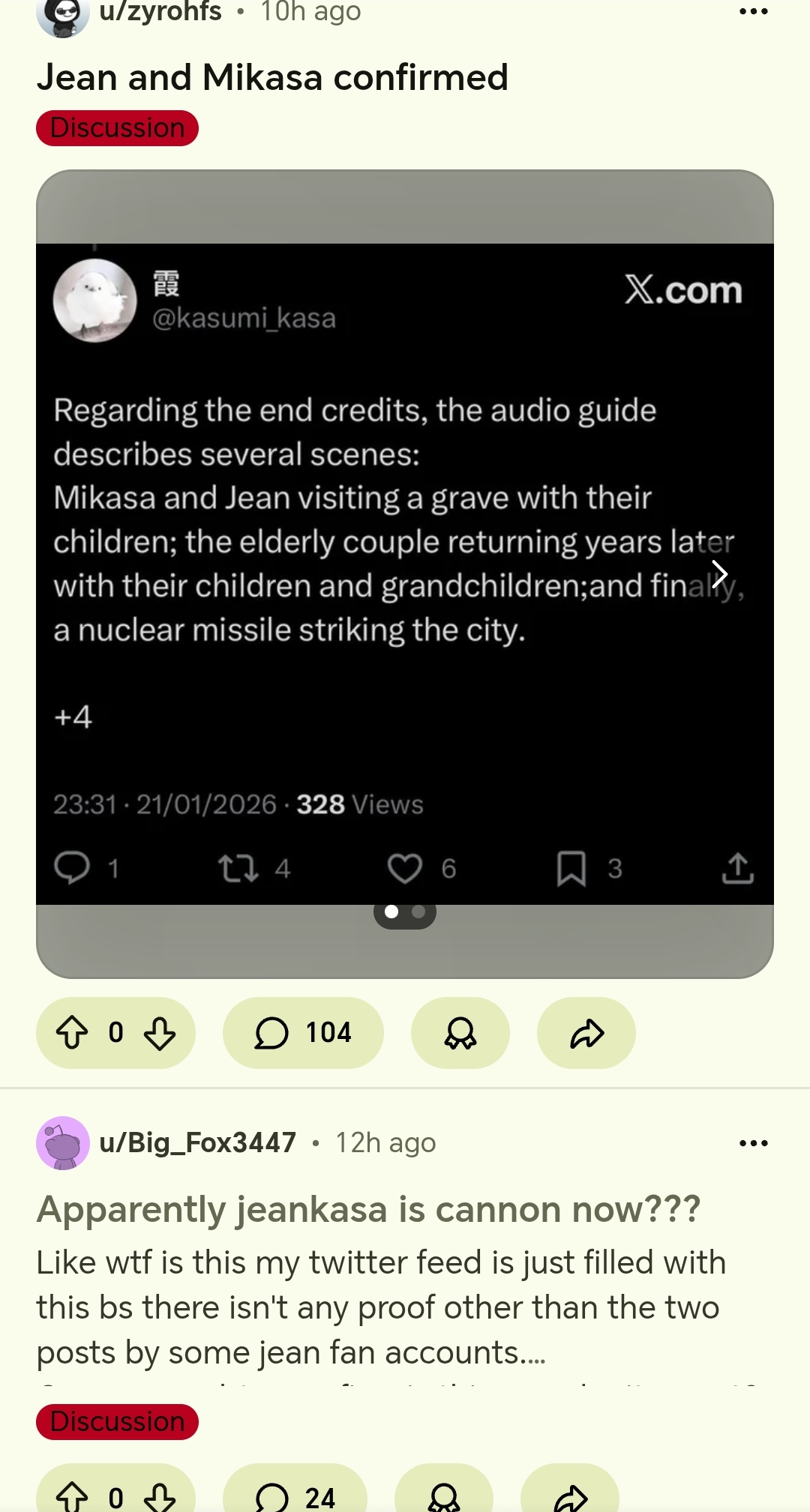Show next image in the gallery
The width and height of the screenshot is (810, 1512).
[719, 574]
